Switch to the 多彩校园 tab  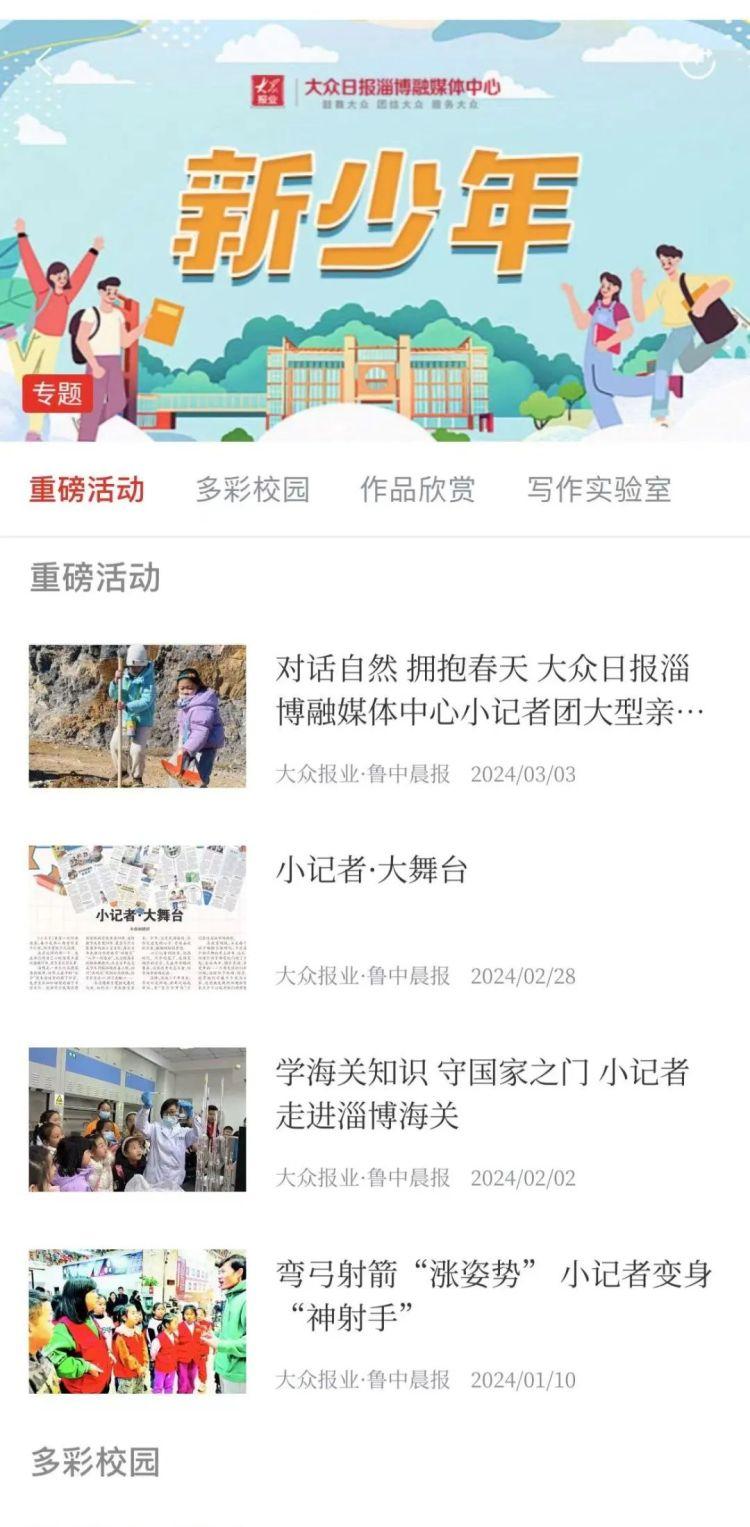(253, 489)
